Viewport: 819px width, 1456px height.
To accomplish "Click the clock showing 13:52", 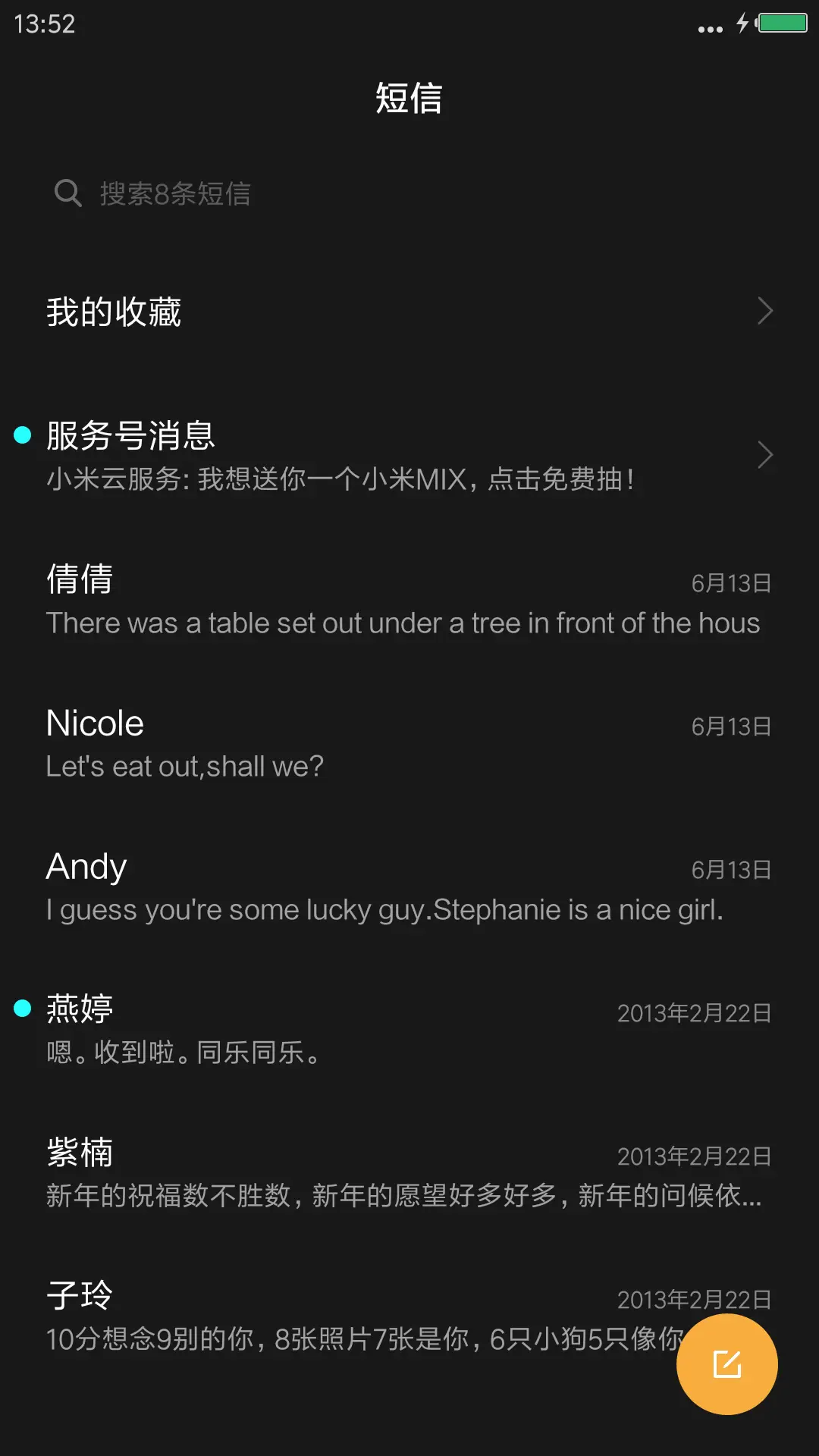I will coord(42,24).
